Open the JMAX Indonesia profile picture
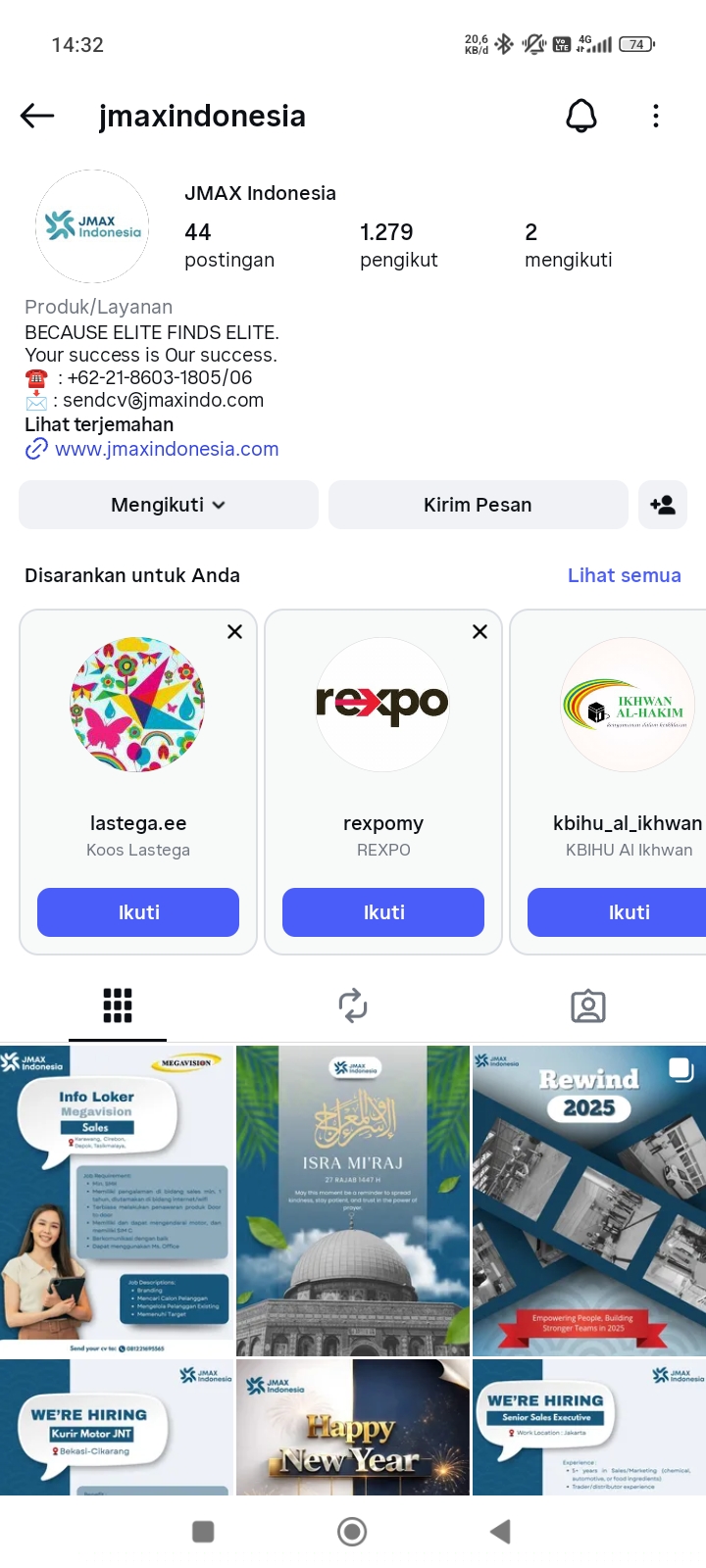706x1568 pixels. click(x=92, y=226)
